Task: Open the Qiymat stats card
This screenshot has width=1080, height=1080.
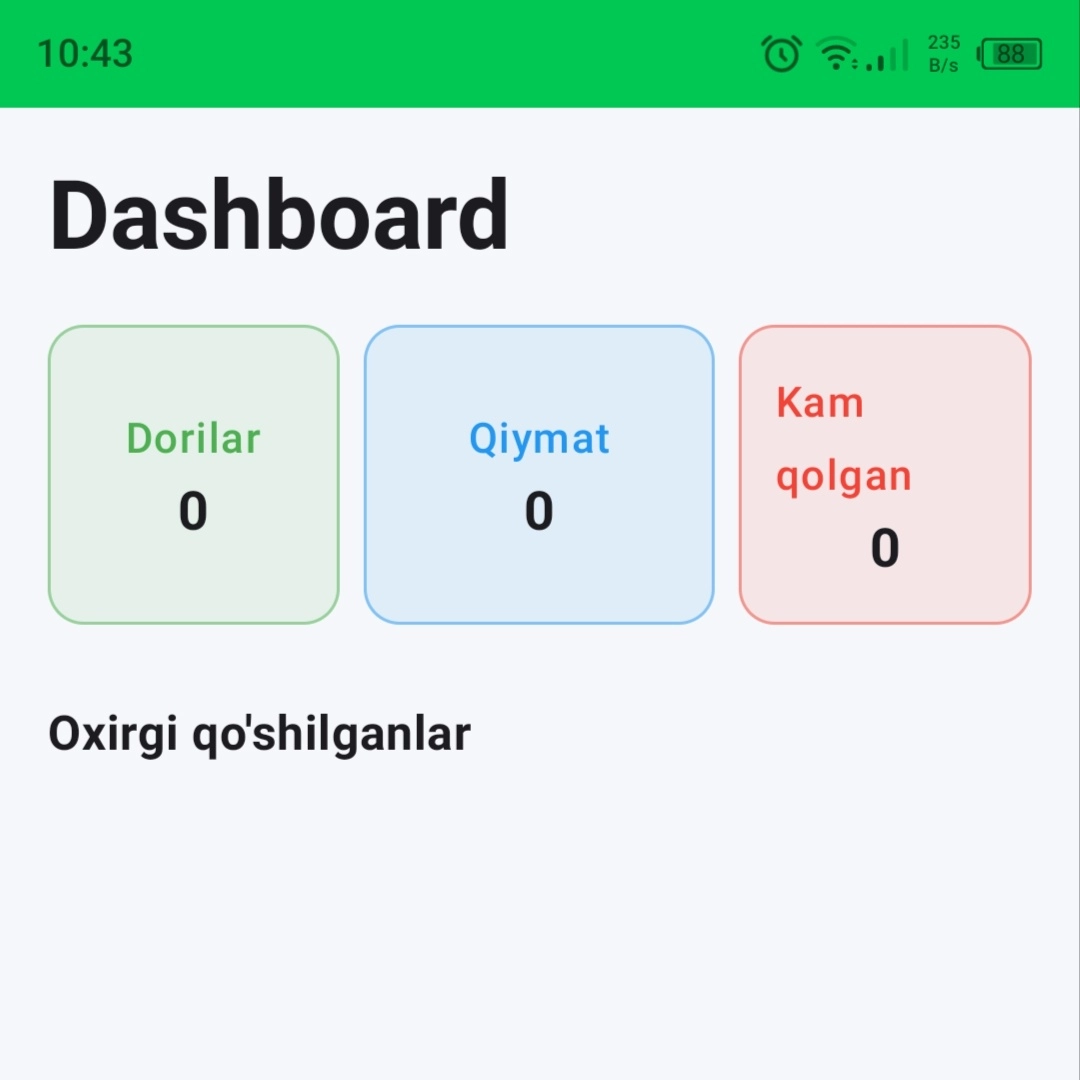Action: [x=539, y=475]
